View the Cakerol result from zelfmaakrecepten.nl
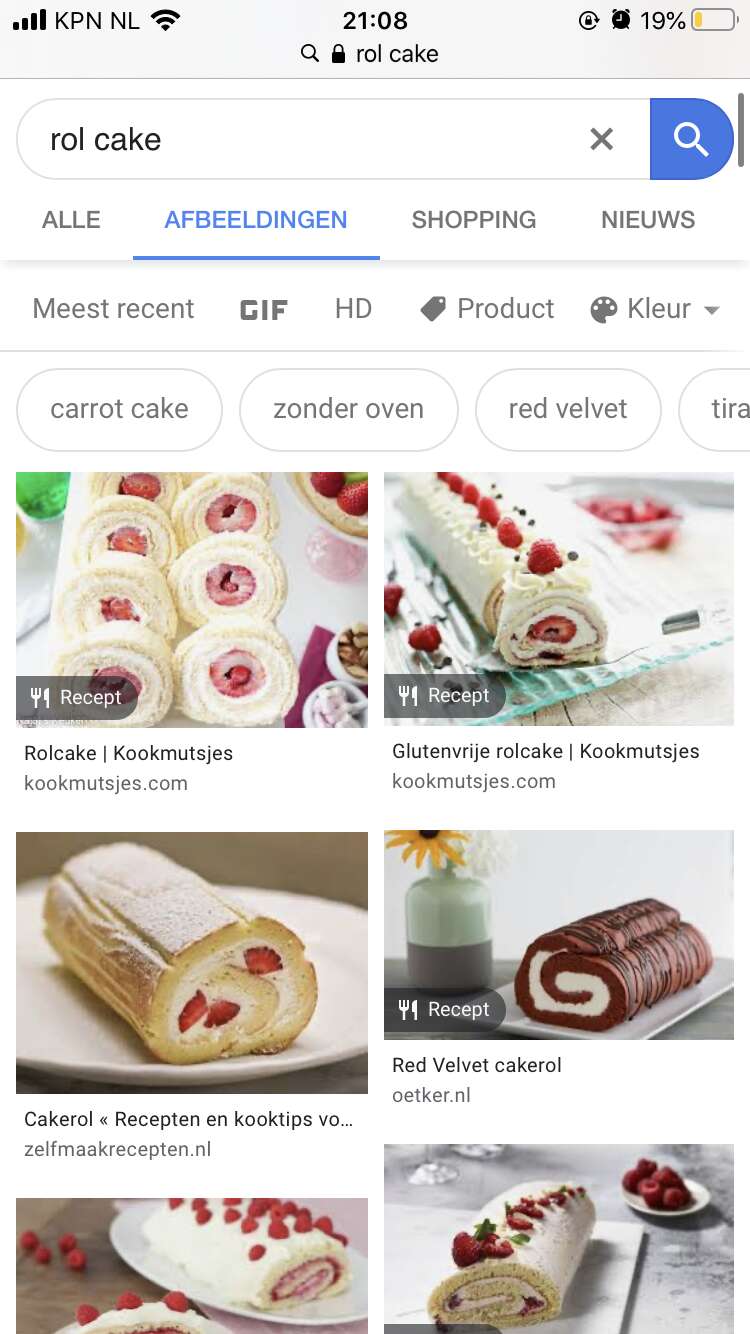The image size is (750, 1334). click(x=192, y=962)
